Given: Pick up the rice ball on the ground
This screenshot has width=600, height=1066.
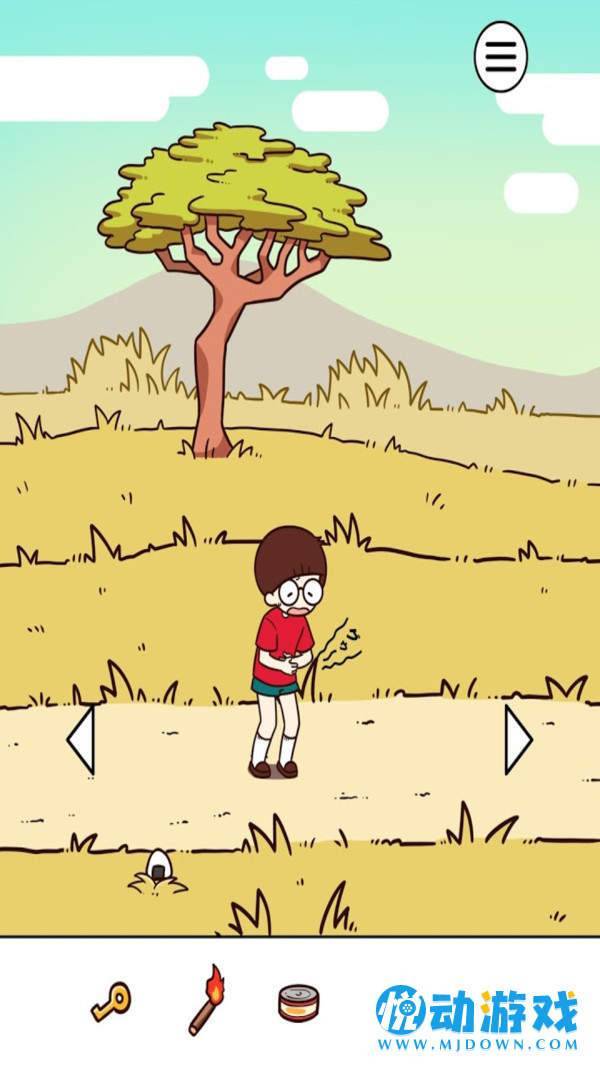Looking at the screenshot, I should coord(160,866).
